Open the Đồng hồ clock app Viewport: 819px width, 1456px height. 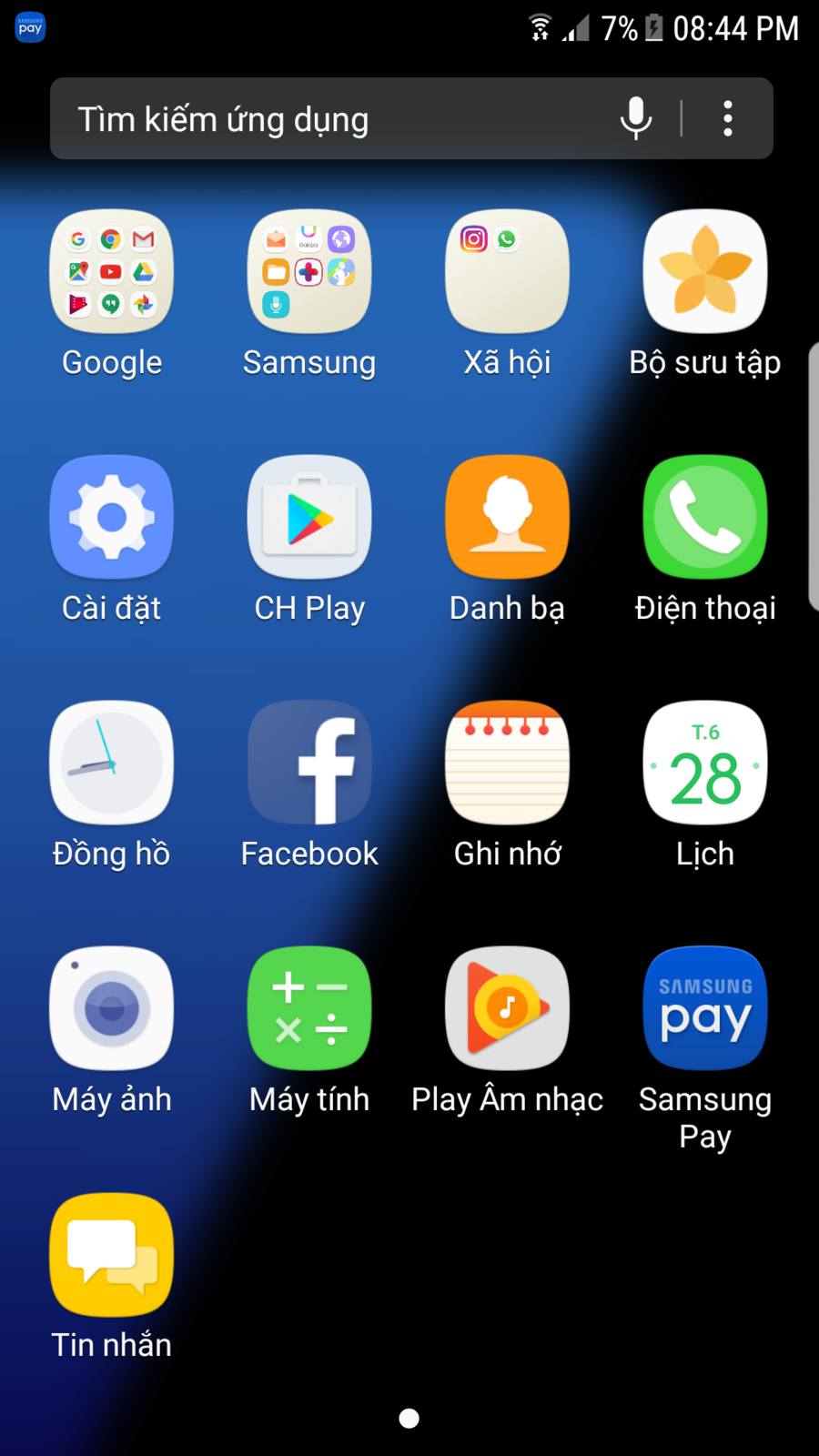(x=112, y=763)
